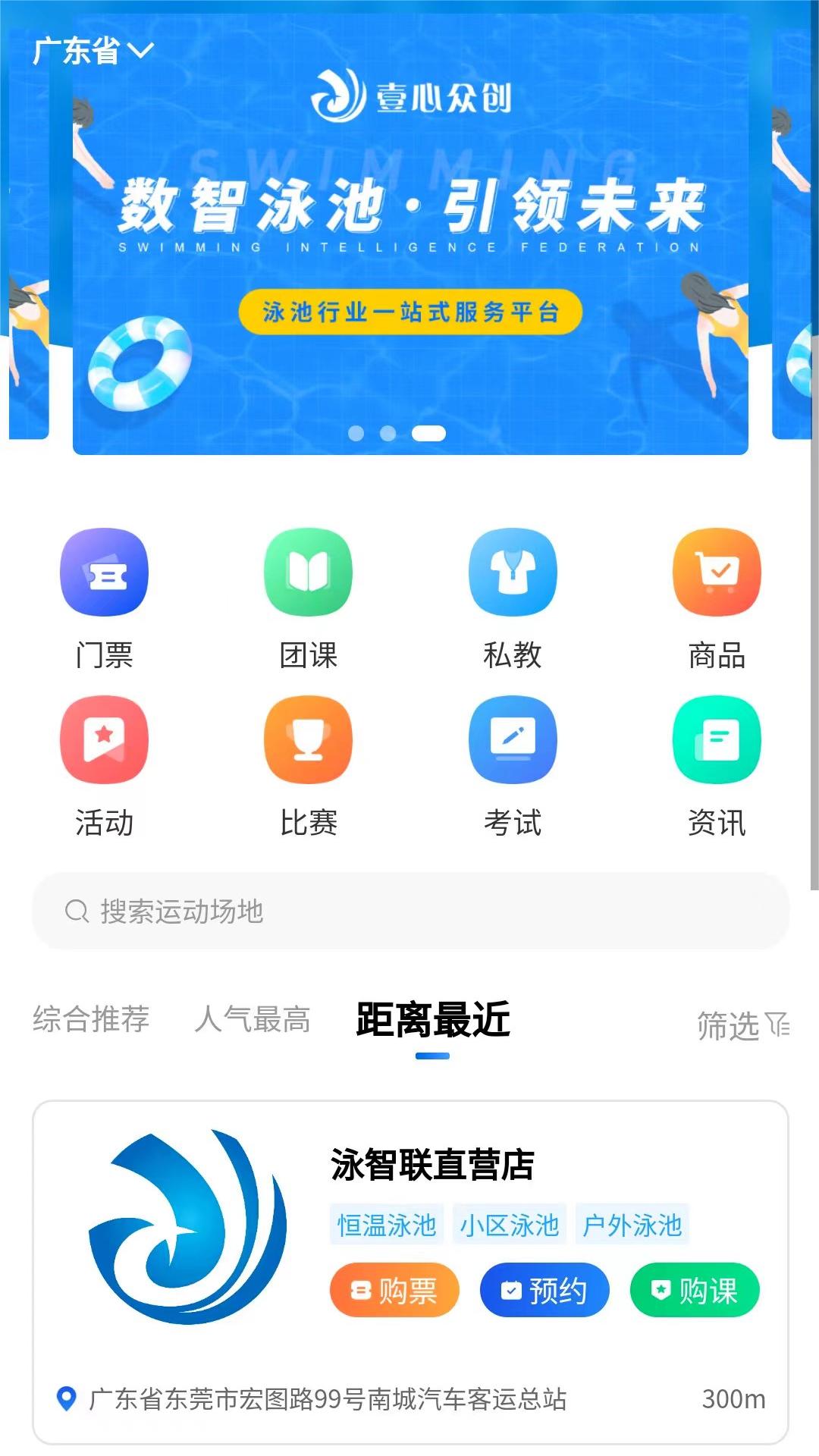Open the 商品 shop section
Screen dimensions: 819x1456
tap(717, 599)
